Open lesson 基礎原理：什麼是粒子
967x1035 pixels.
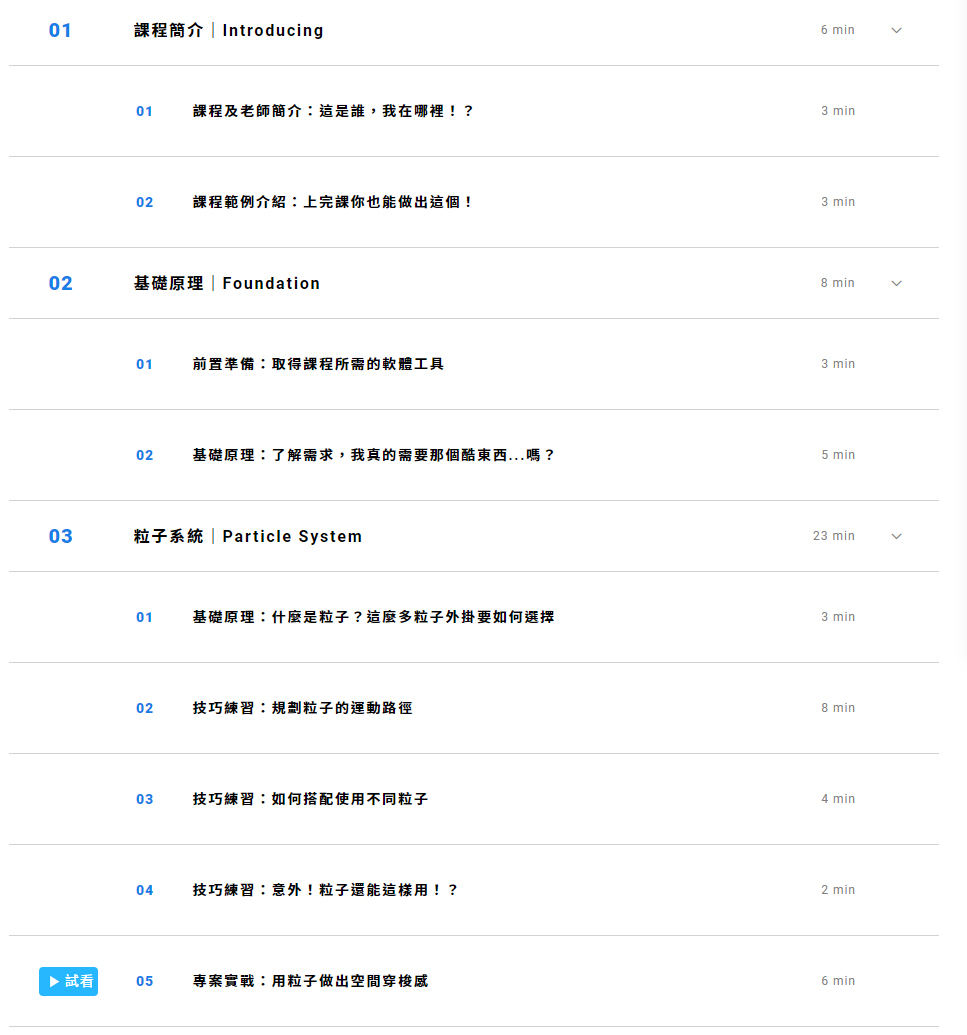point(373,617)
